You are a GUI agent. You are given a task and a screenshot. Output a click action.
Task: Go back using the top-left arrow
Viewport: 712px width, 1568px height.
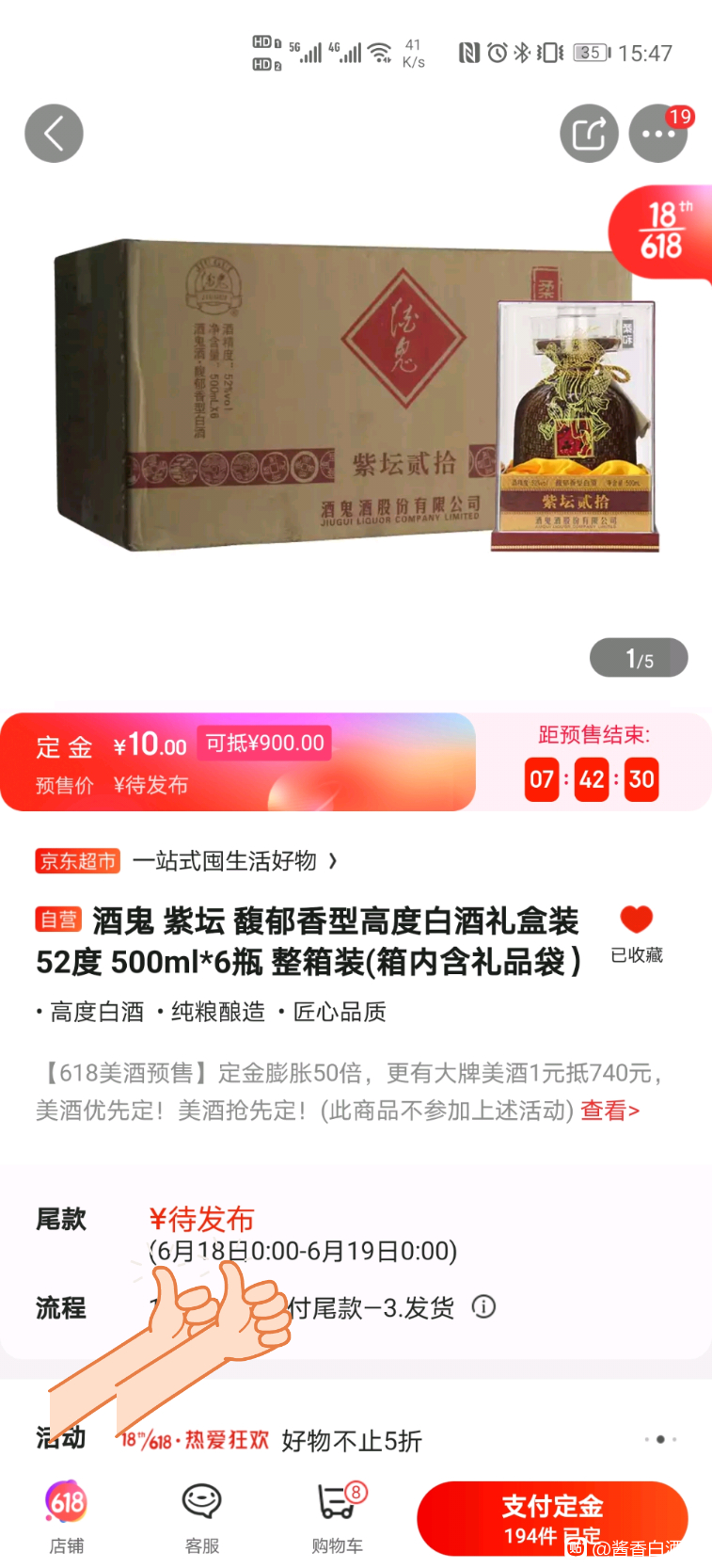click(x=54, y=133)
